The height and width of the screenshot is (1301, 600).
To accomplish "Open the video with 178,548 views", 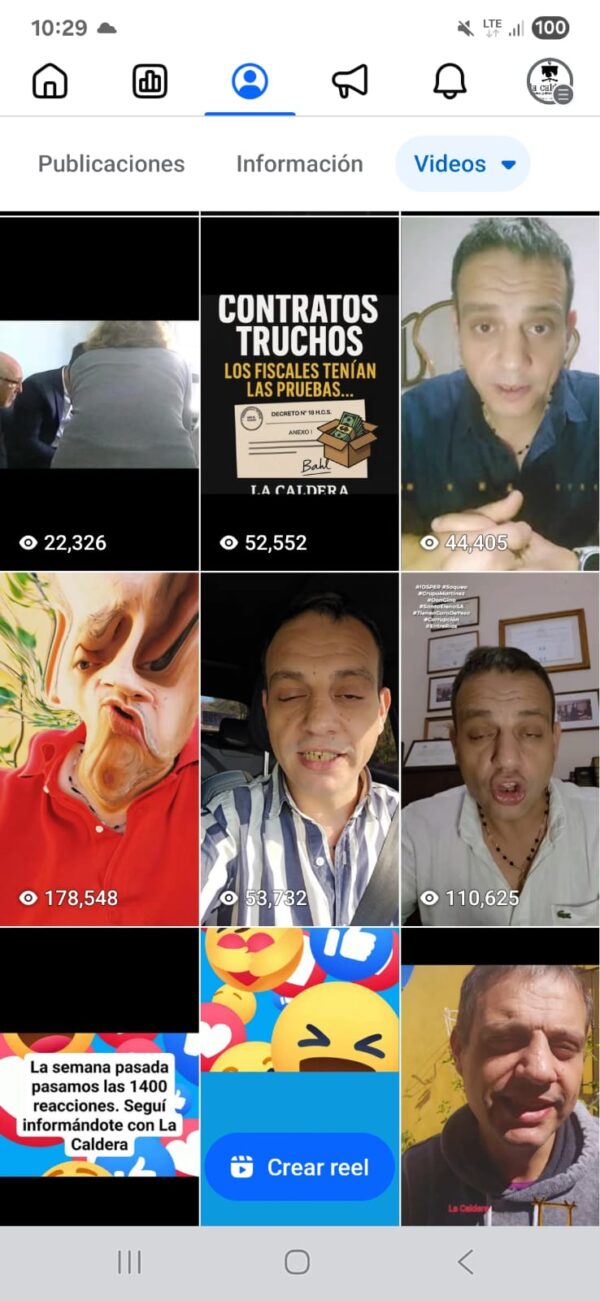I will pos(99,748).
